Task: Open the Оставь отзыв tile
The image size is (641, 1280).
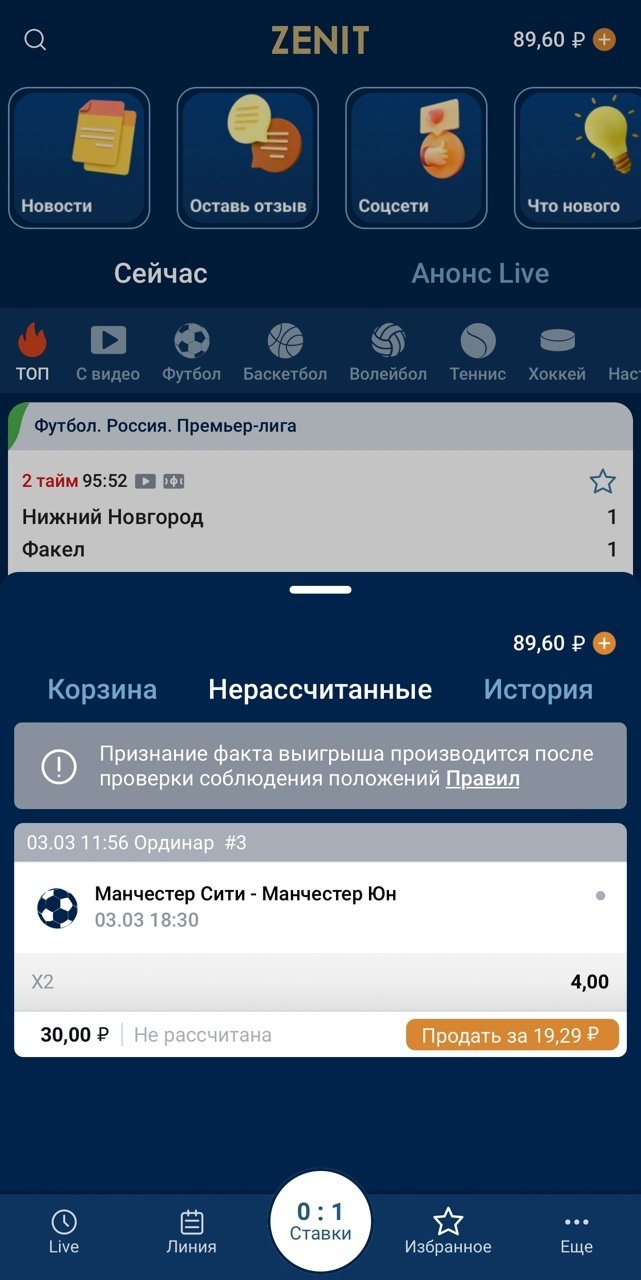Action: (248, 158)
